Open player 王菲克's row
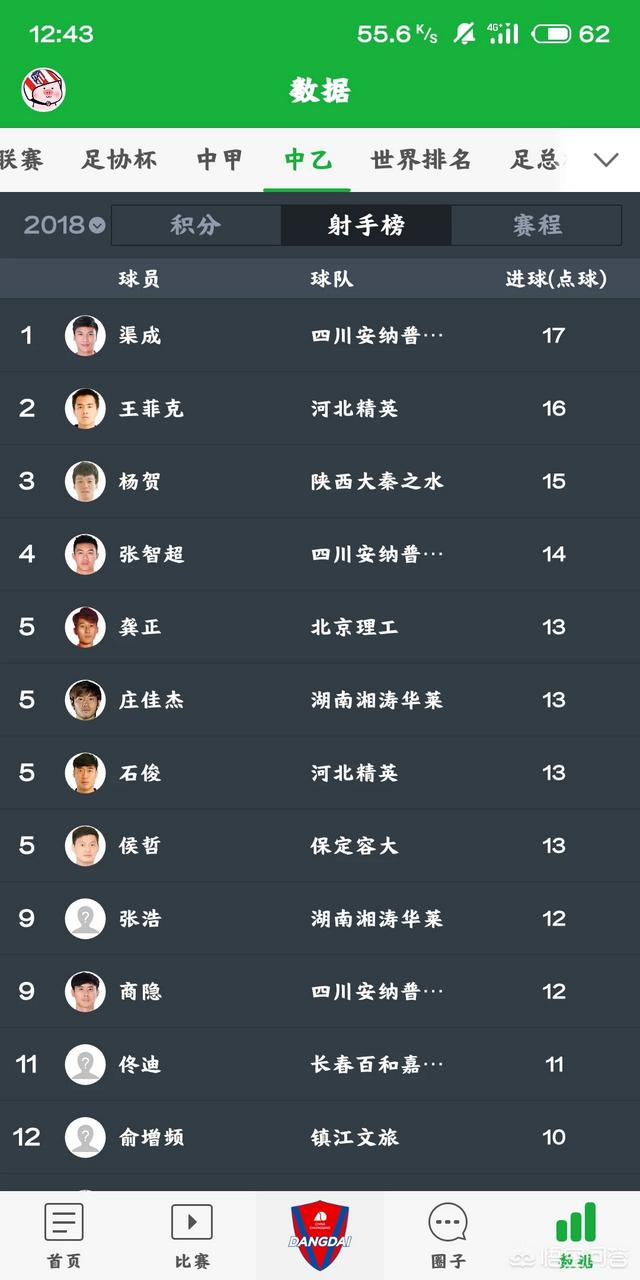640x1280 pixels. [x=320, y=408]
